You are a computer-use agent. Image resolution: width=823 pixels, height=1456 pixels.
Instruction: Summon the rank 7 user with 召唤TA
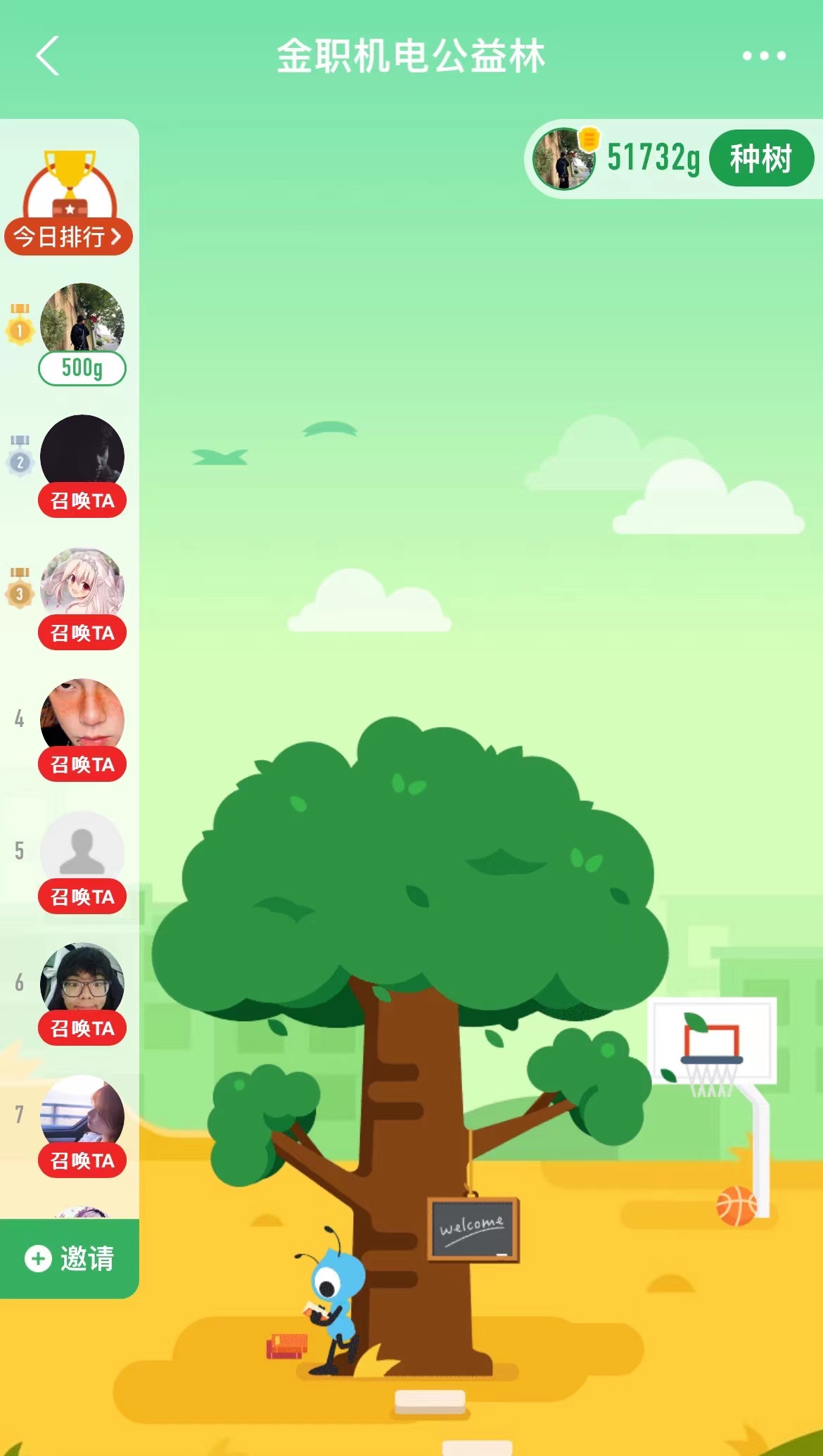[x=82, y=1160]
